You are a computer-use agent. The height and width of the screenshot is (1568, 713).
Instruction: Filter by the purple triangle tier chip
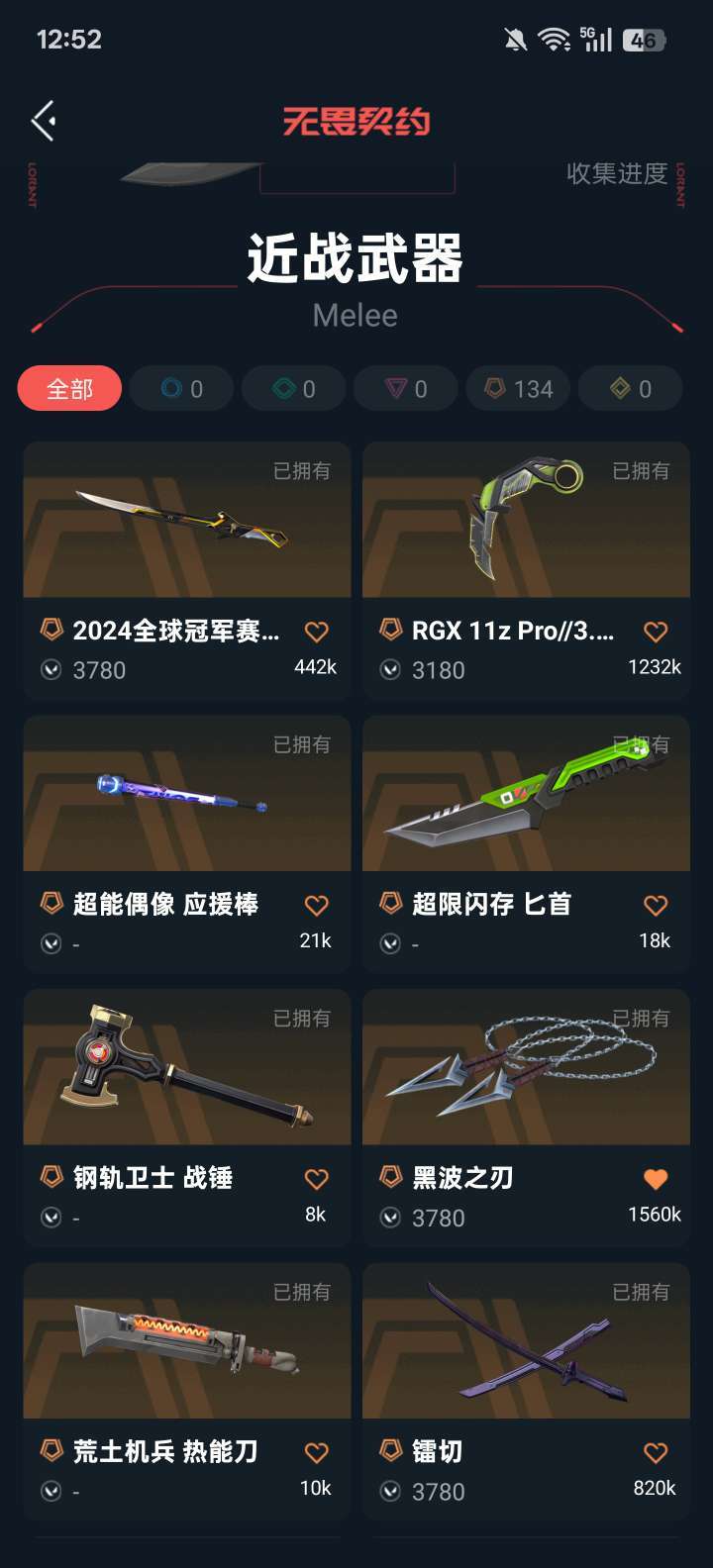click(x=406, y=389)
